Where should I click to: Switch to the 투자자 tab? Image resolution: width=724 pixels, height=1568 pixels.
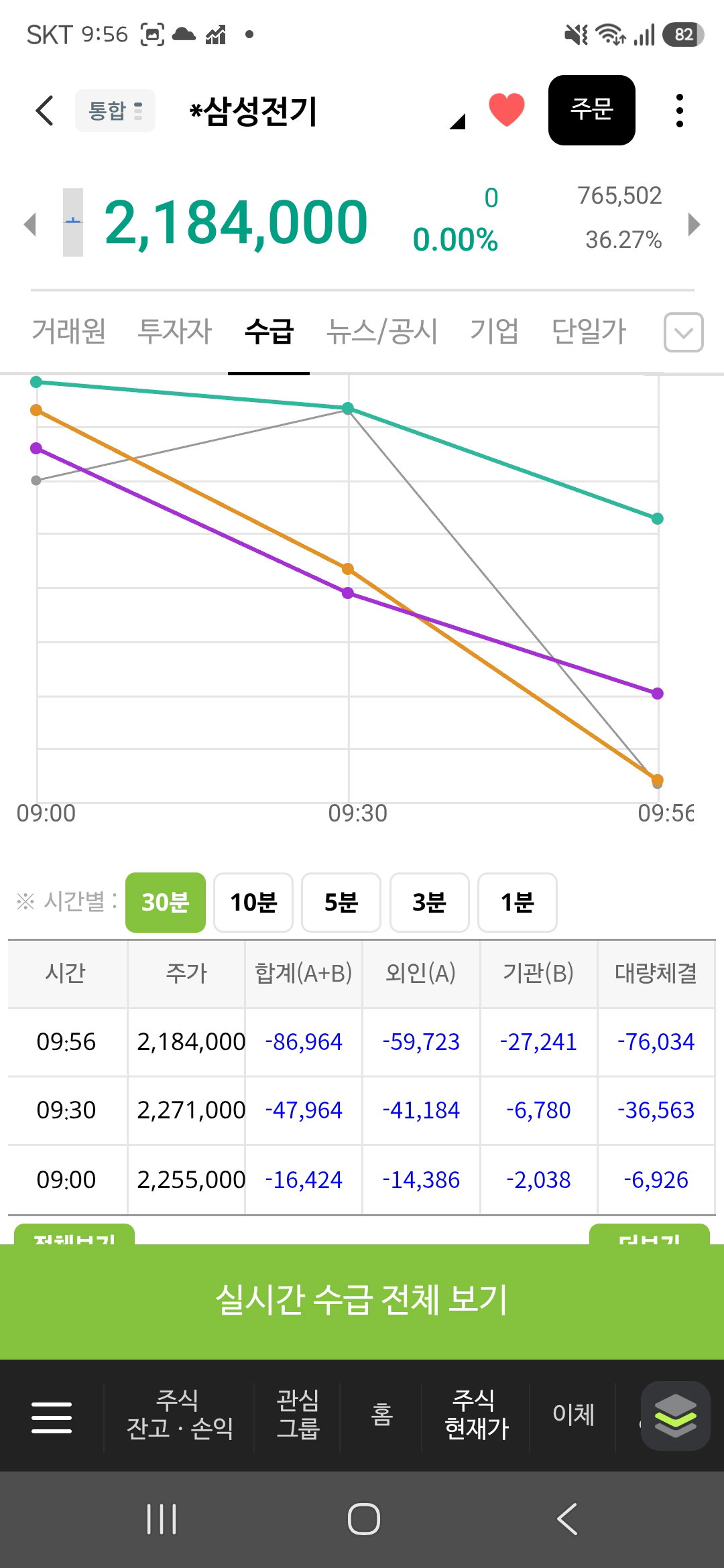(174, 331)
